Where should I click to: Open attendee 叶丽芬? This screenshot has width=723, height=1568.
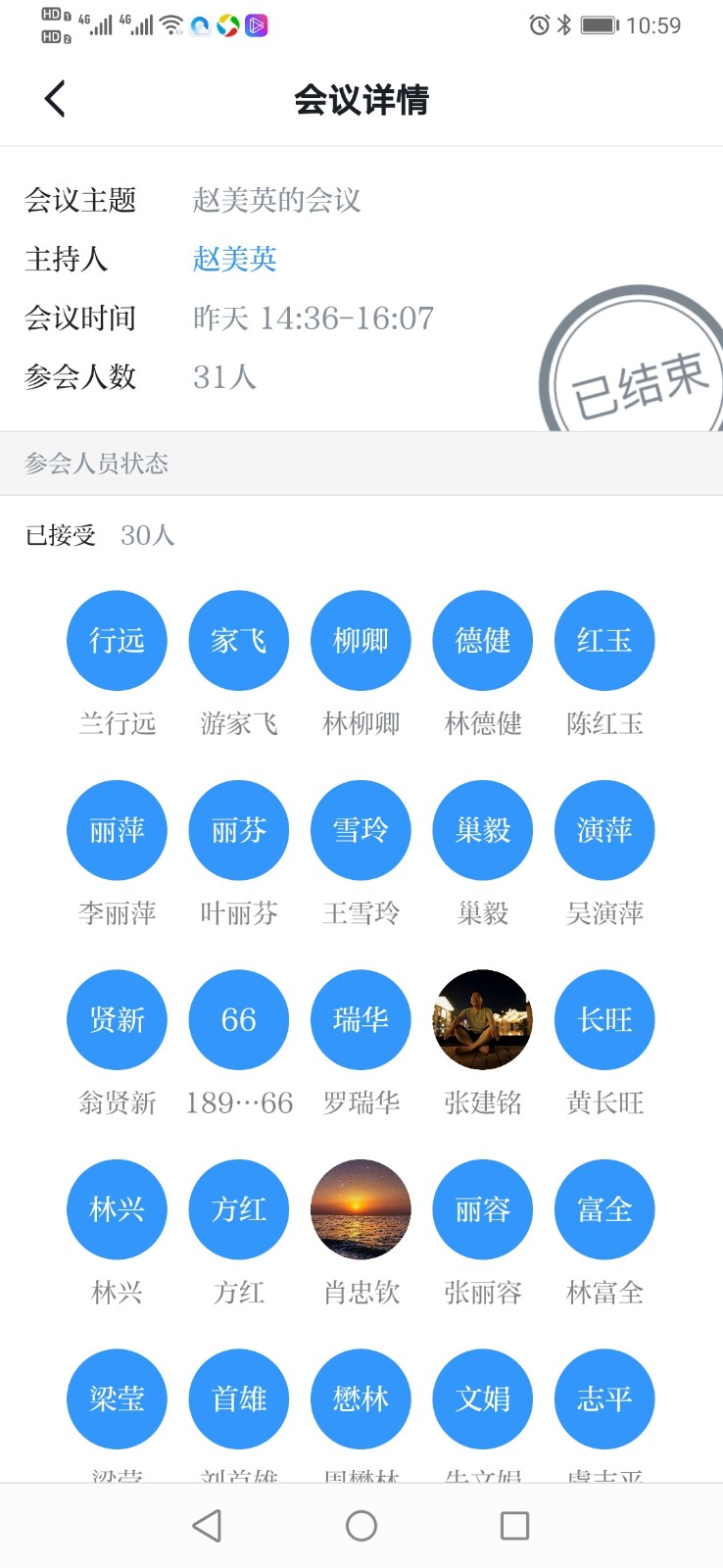point(239,830)
